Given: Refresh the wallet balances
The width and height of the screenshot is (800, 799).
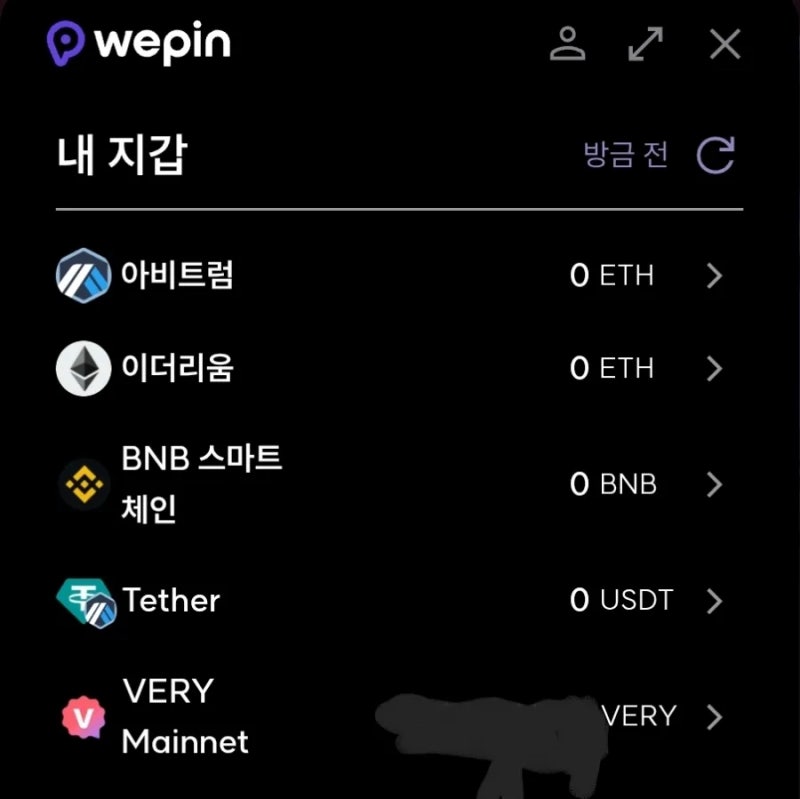Looking at the screenshot, I should pos(716,155).
